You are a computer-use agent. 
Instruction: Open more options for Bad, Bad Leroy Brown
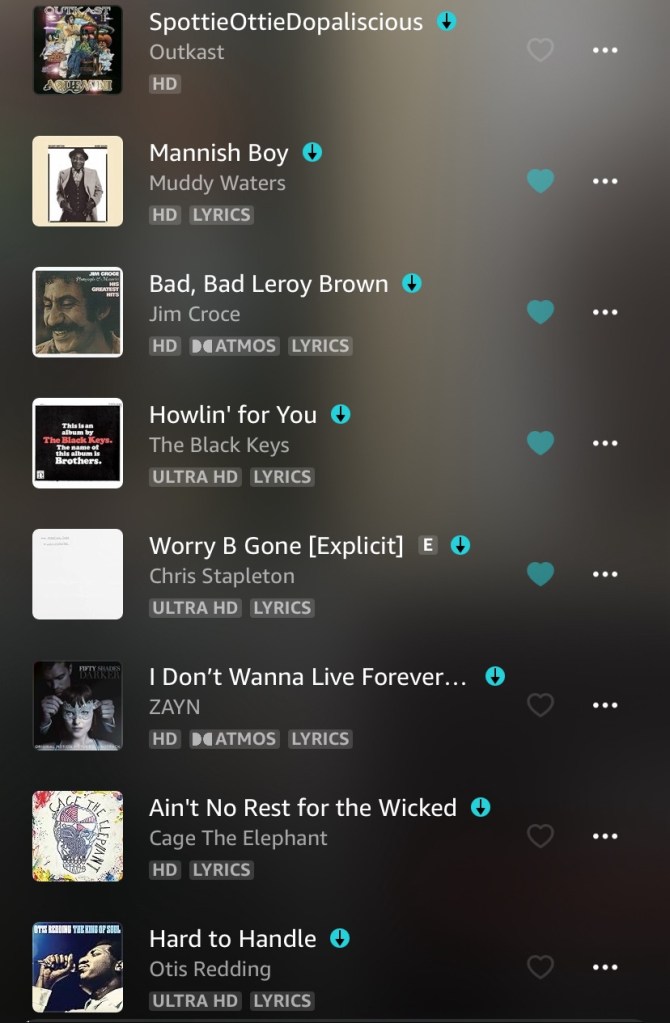[x=605, y=312]
